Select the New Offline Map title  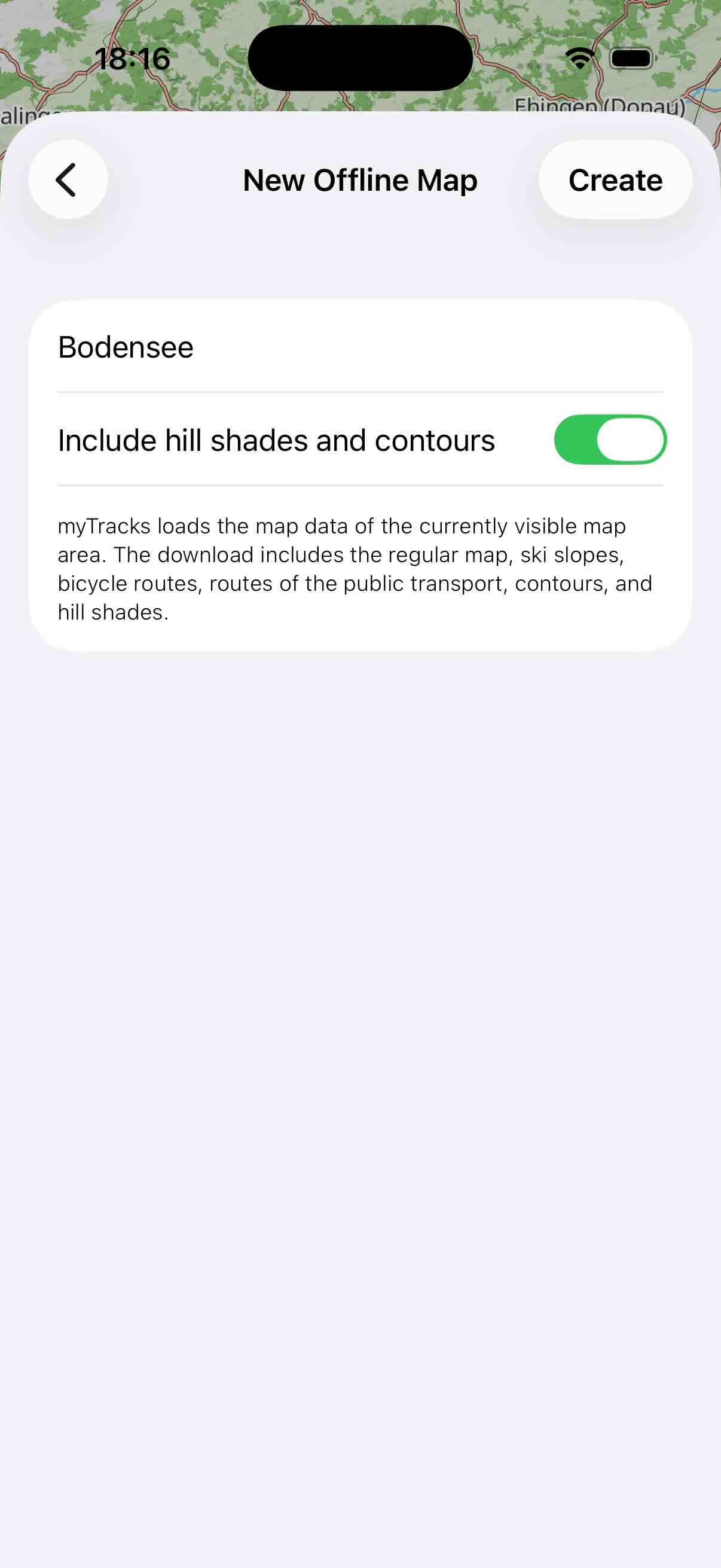360,179
